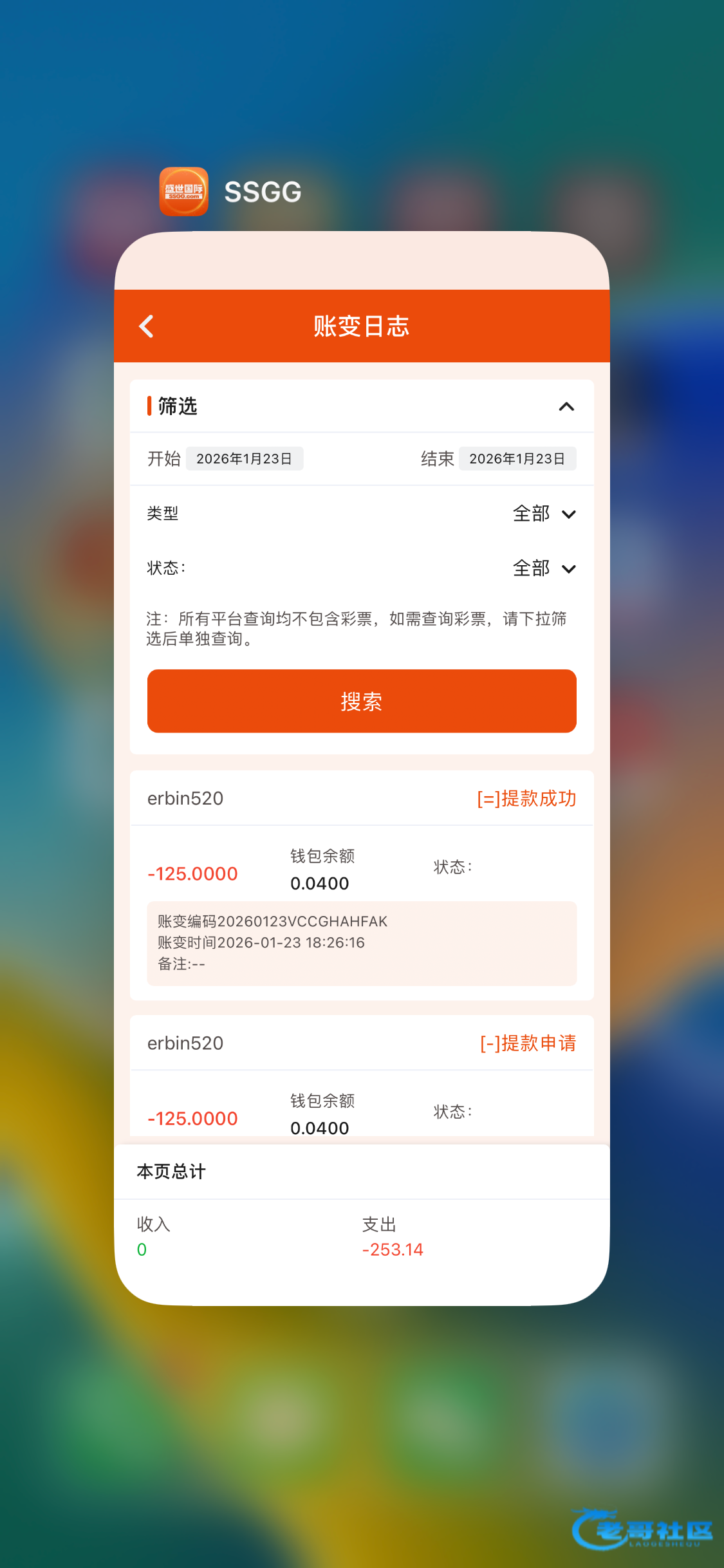724x1568 pixels.
Task: Open the 状态 dropdown
Action: 544,568
